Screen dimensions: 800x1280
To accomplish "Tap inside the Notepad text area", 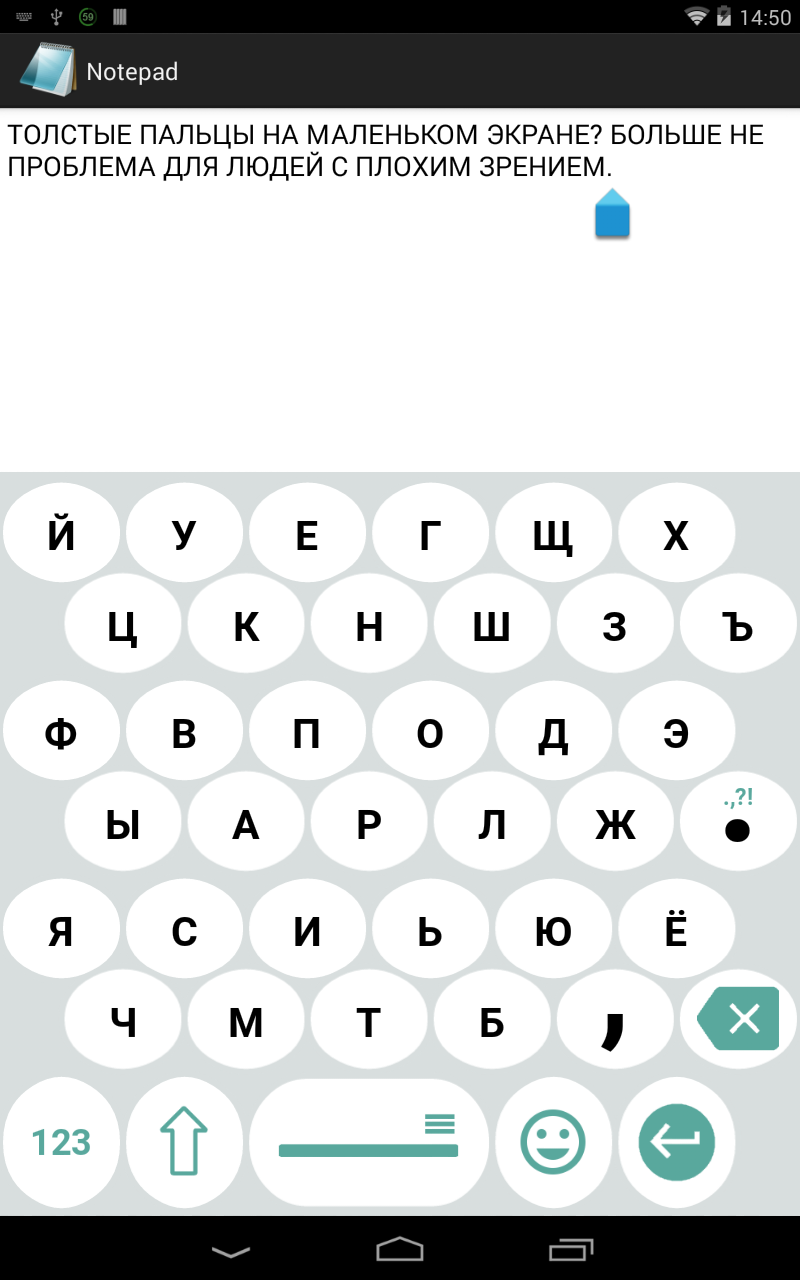I will (x=400, y=320).
